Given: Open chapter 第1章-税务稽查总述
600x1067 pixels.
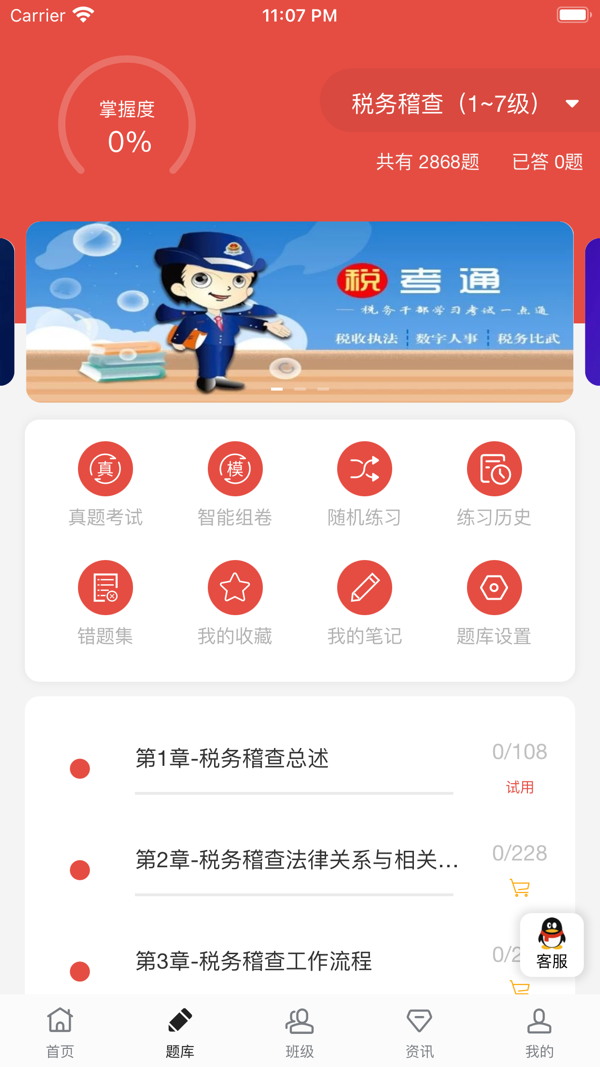Looking at the screenshot, I should [x=232, y=759].
